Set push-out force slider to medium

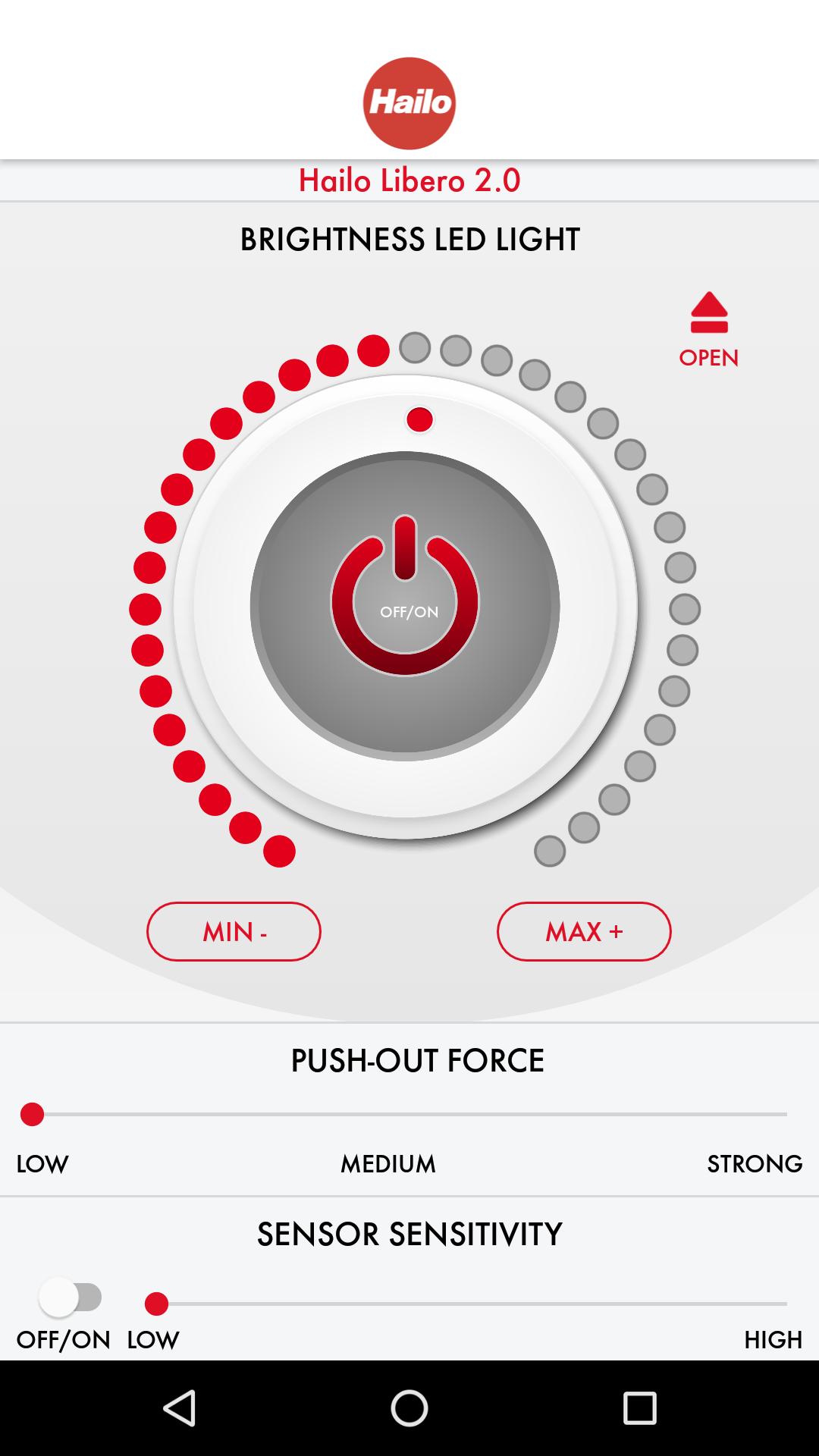(x=409, y=1114)
